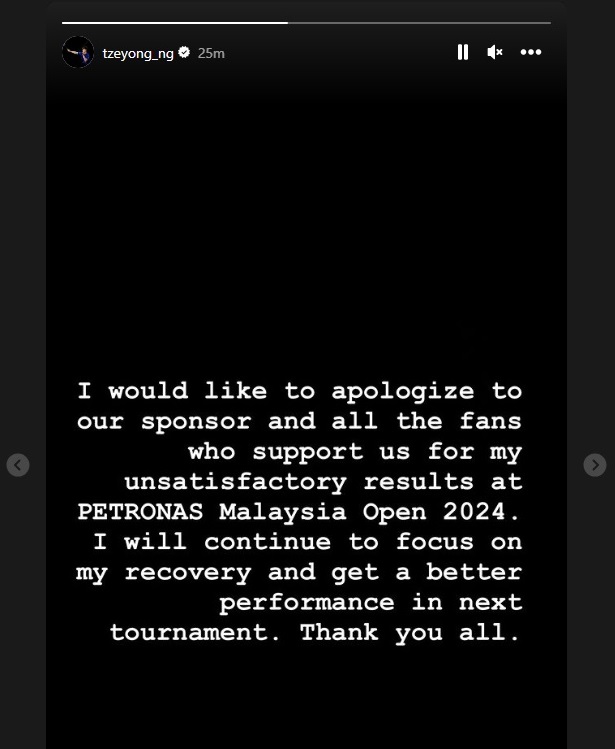The width and height of the screenshot is (615, 749).
Task: Unmute the story sound
Action: pyautogui.click(x=495, y=52)
